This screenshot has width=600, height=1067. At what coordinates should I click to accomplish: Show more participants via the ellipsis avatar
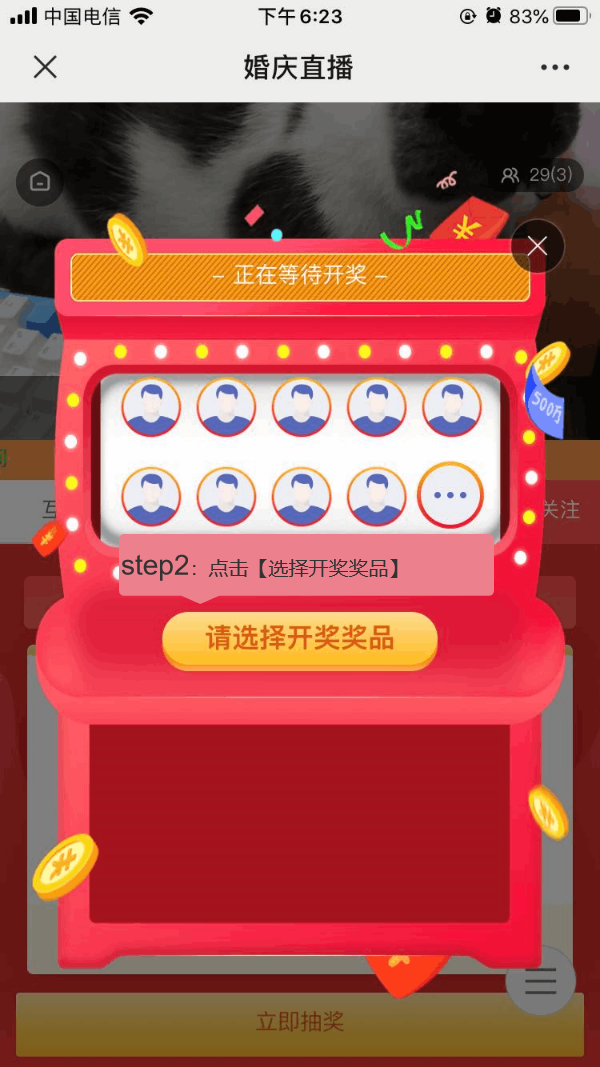(x=450, y=495)
